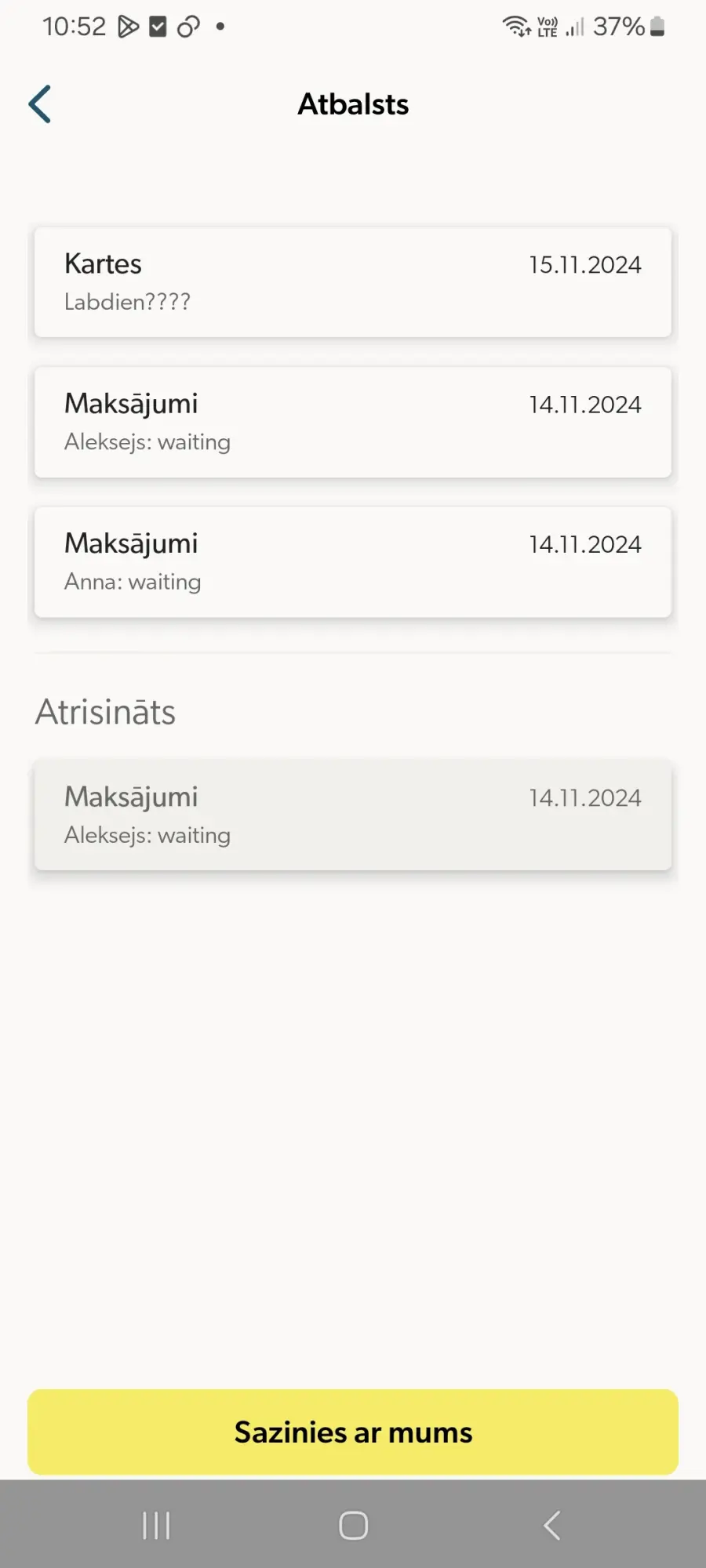Tap the "Sazinies ar mums" button
Image resolution: width=706 pixels, height=1568 pixels.
coord(353,1432)
